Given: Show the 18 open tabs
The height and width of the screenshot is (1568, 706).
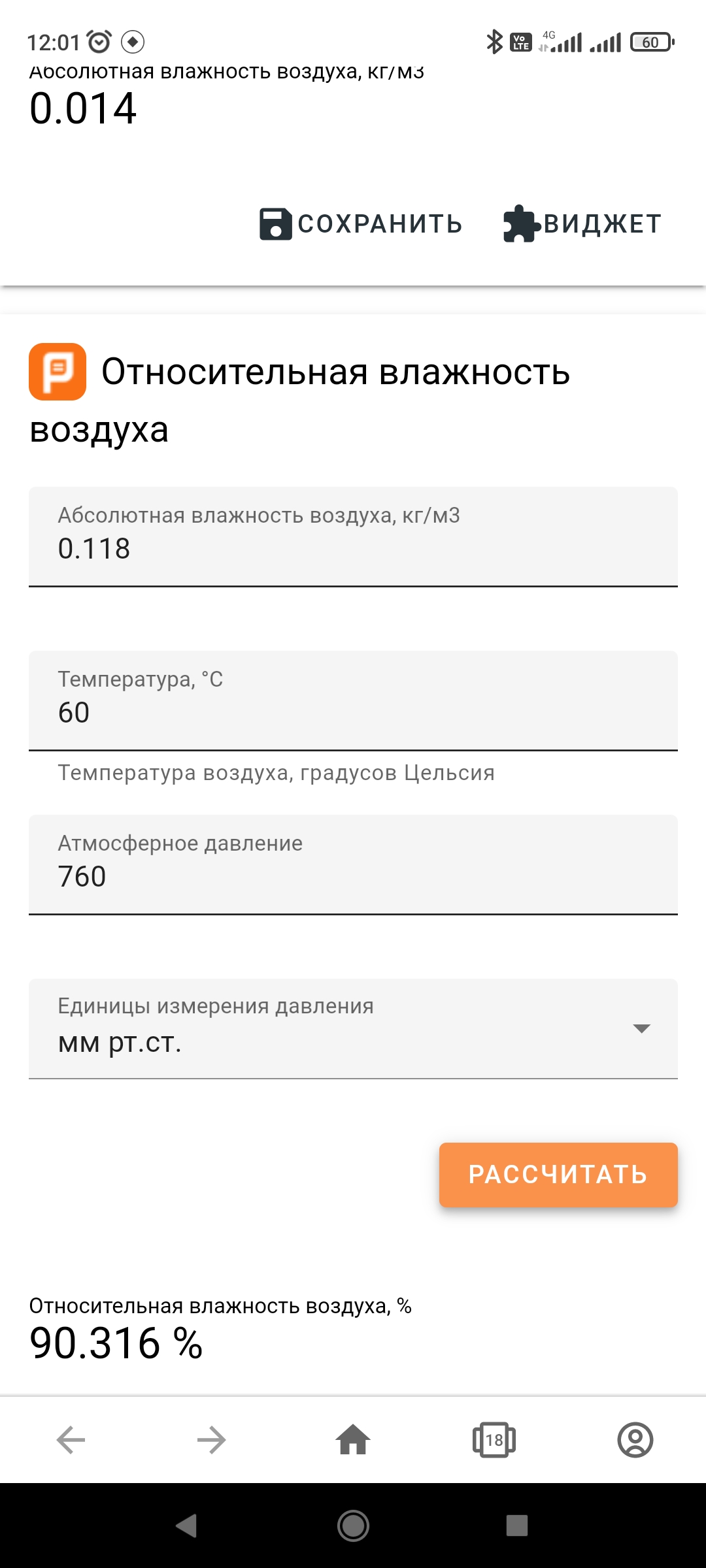Looking at the screenshot, I should click(494, 1440).
